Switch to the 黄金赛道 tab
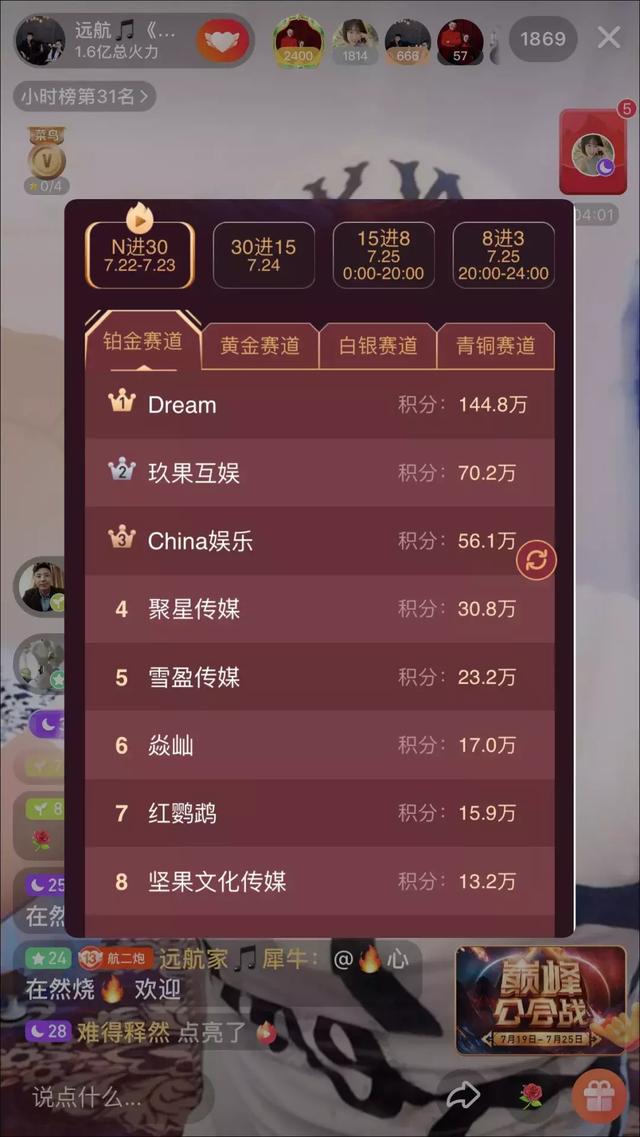This screenshot has width=640, height=1137. [259, 345]
